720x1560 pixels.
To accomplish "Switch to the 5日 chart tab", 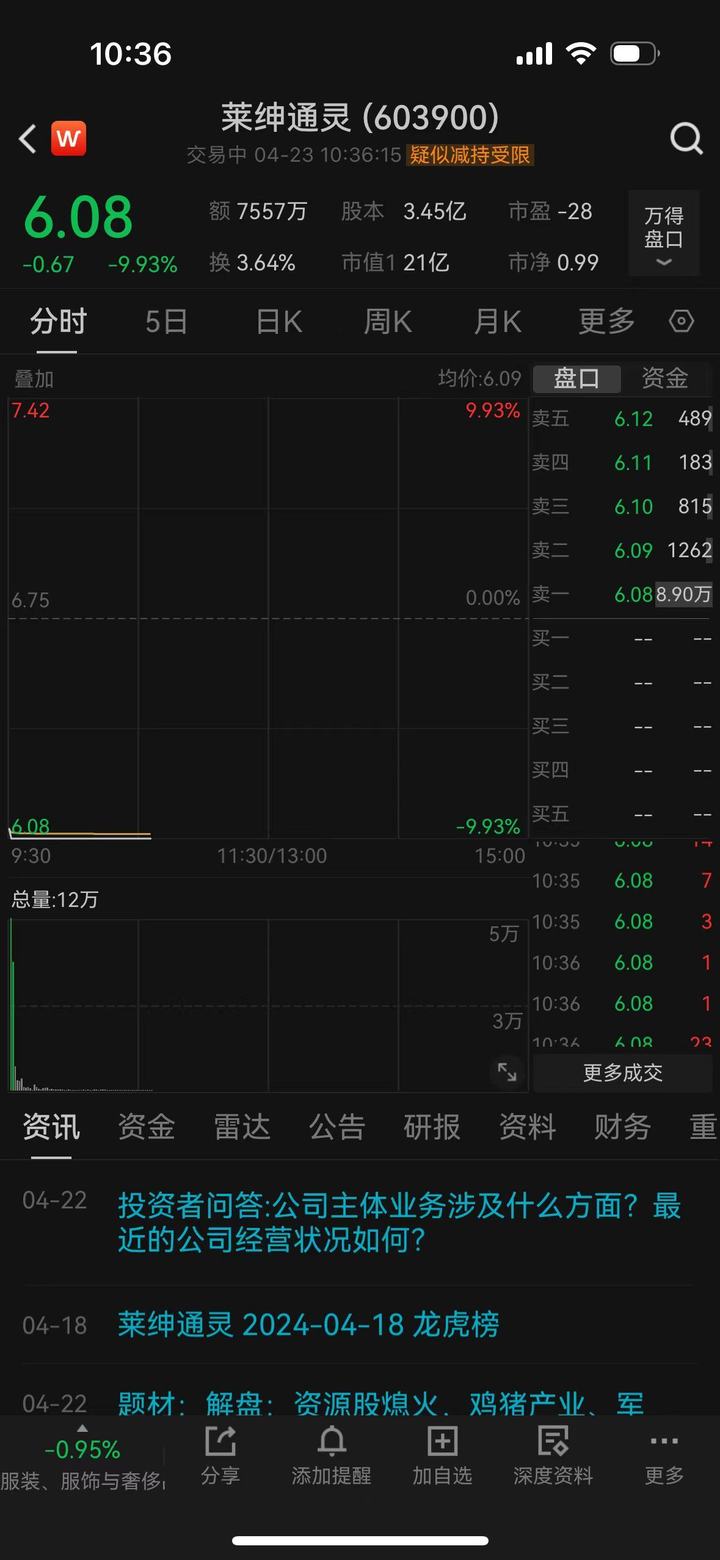I will coord(166,321).
